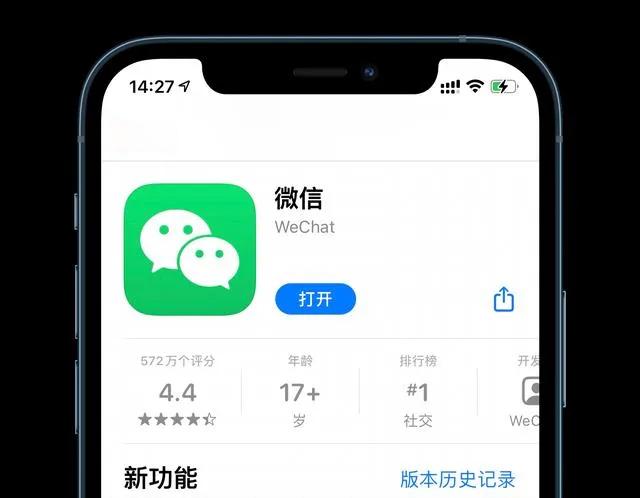Share the WeChat app page
This screenshot has height=498, width=640.
coord(504,298)
